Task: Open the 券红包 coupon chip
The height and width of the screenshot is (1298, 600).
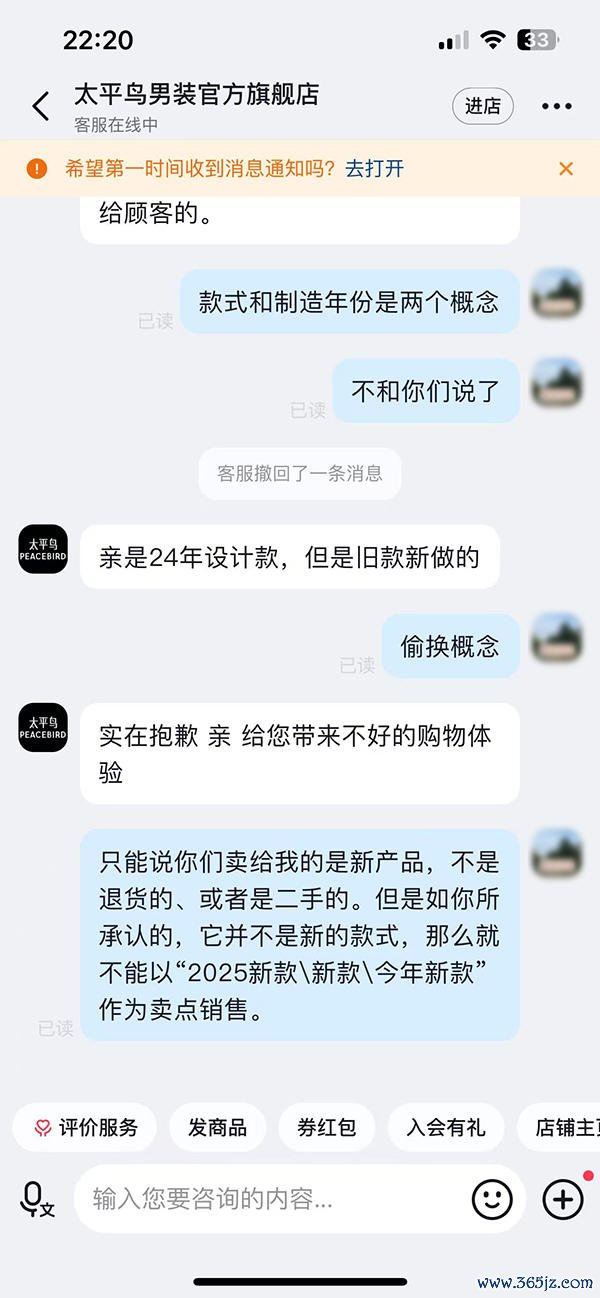Action: 326,1128
